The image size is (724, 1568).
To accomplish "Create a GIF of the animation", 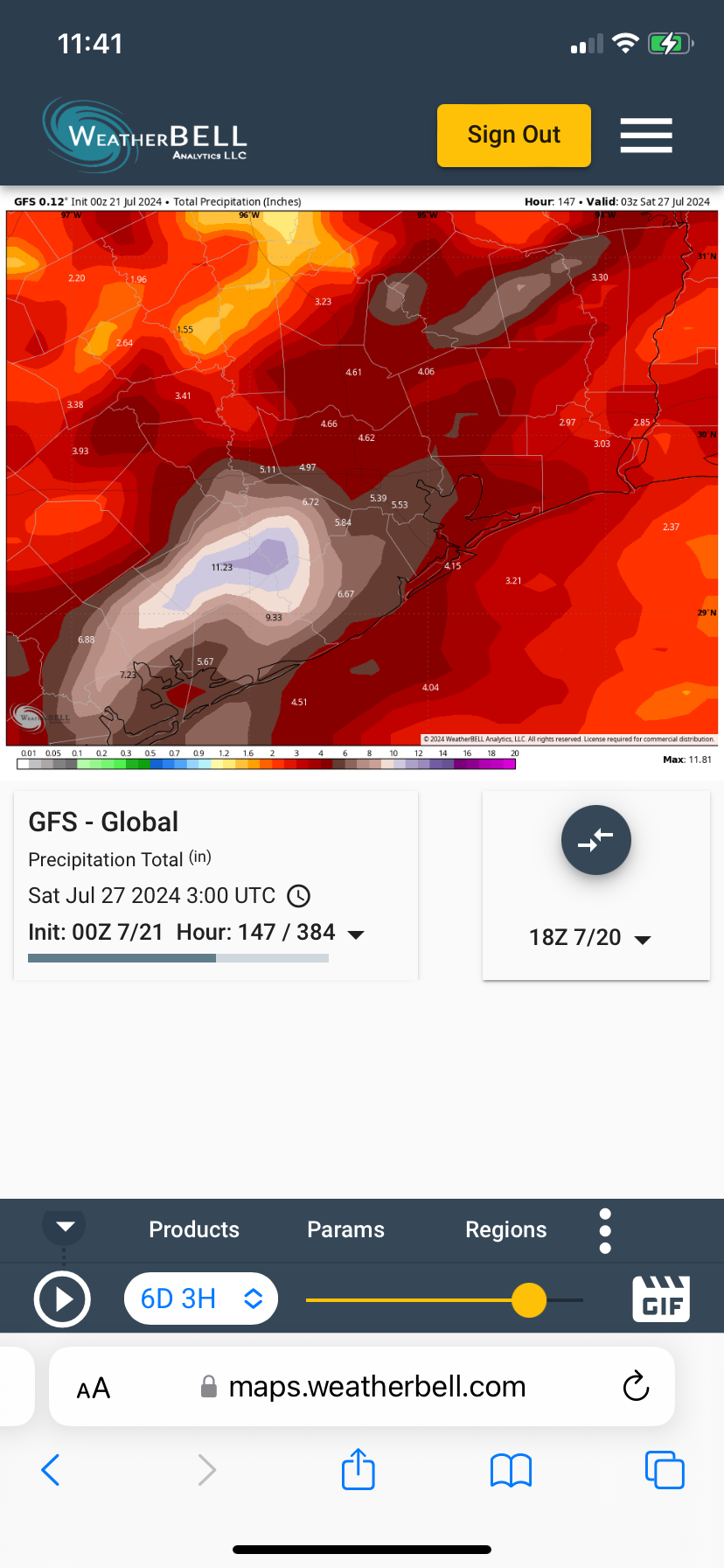I will pyautogui.click(x=661, y=1298).
